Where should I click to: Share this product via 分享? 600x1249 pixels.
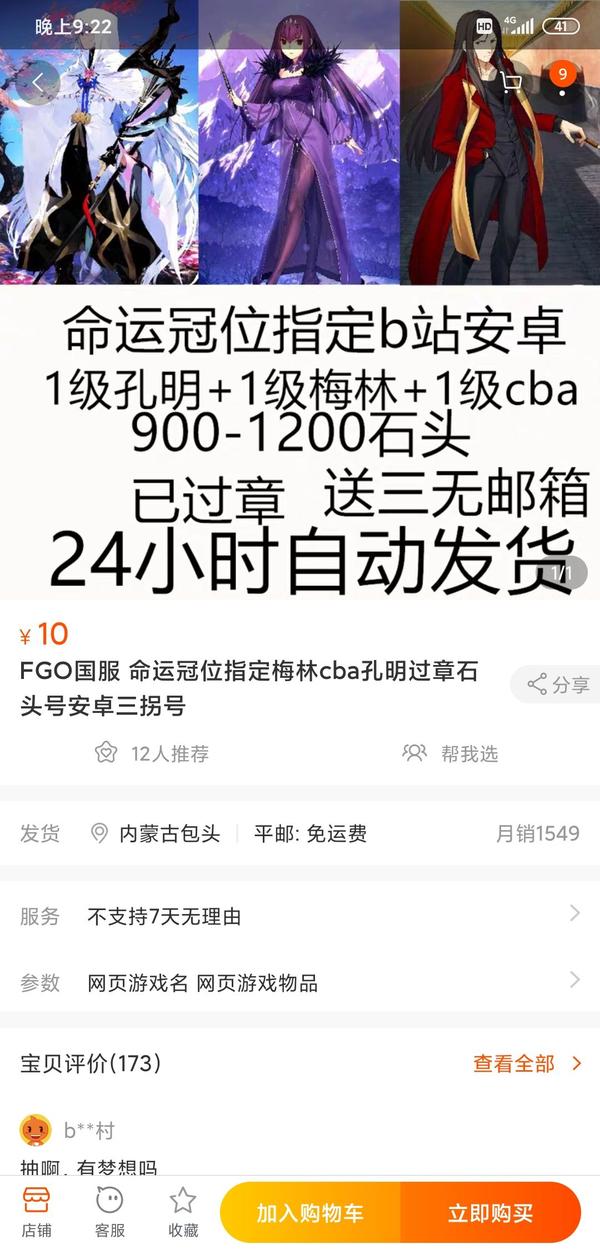click(x=558, y=685)
